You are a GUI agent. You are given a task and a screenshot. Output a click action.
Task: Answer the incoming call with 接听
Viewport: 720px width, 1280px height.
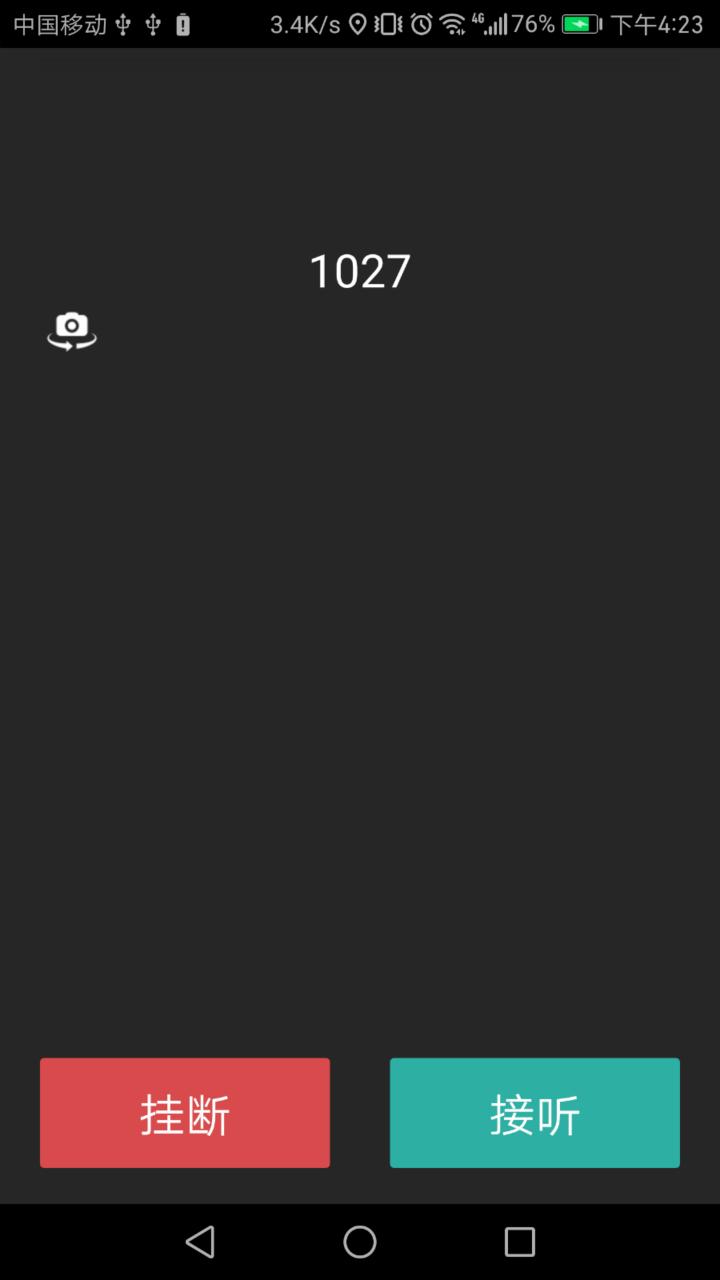coord(535,1113)
